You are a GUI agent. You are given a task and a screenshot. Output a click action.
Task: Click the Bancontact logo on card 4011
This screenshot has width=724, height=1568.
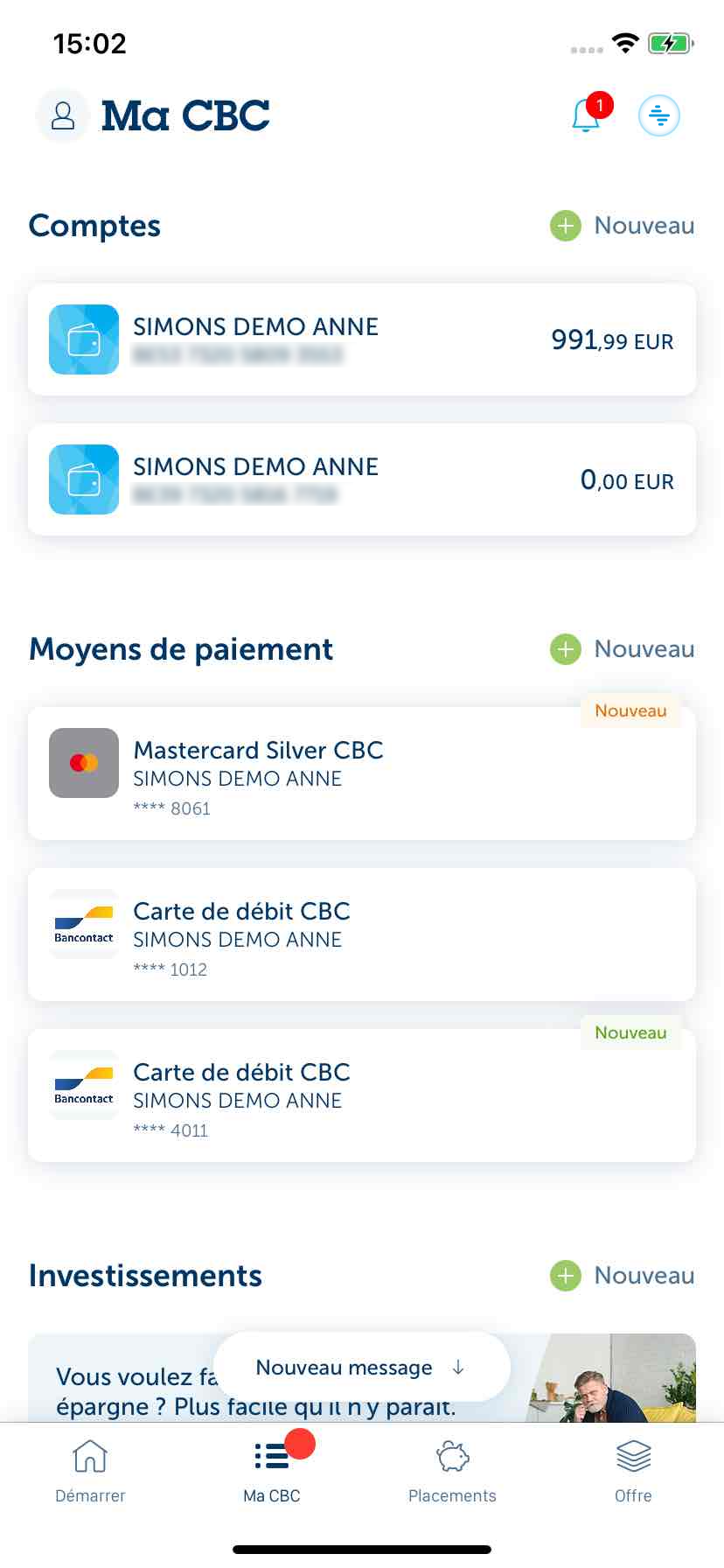[84, 1084]
